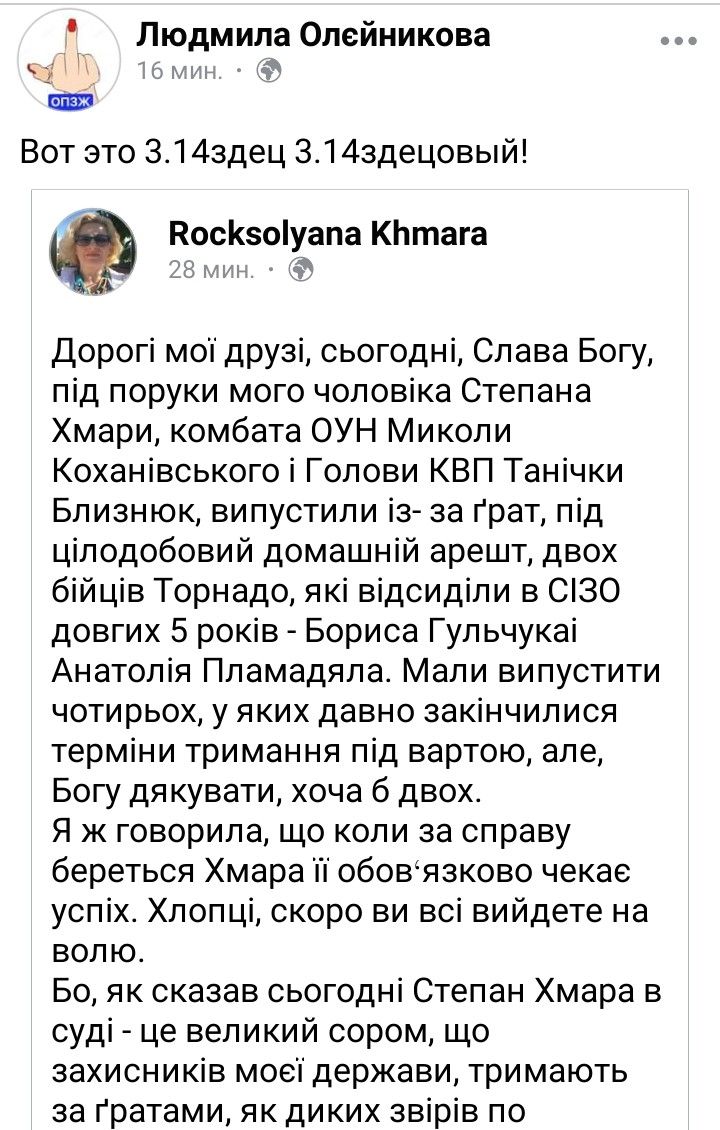Open Rocksolyana Khmara's profile picture
Screen dimensions: 720x1130
tap(93, 253)
